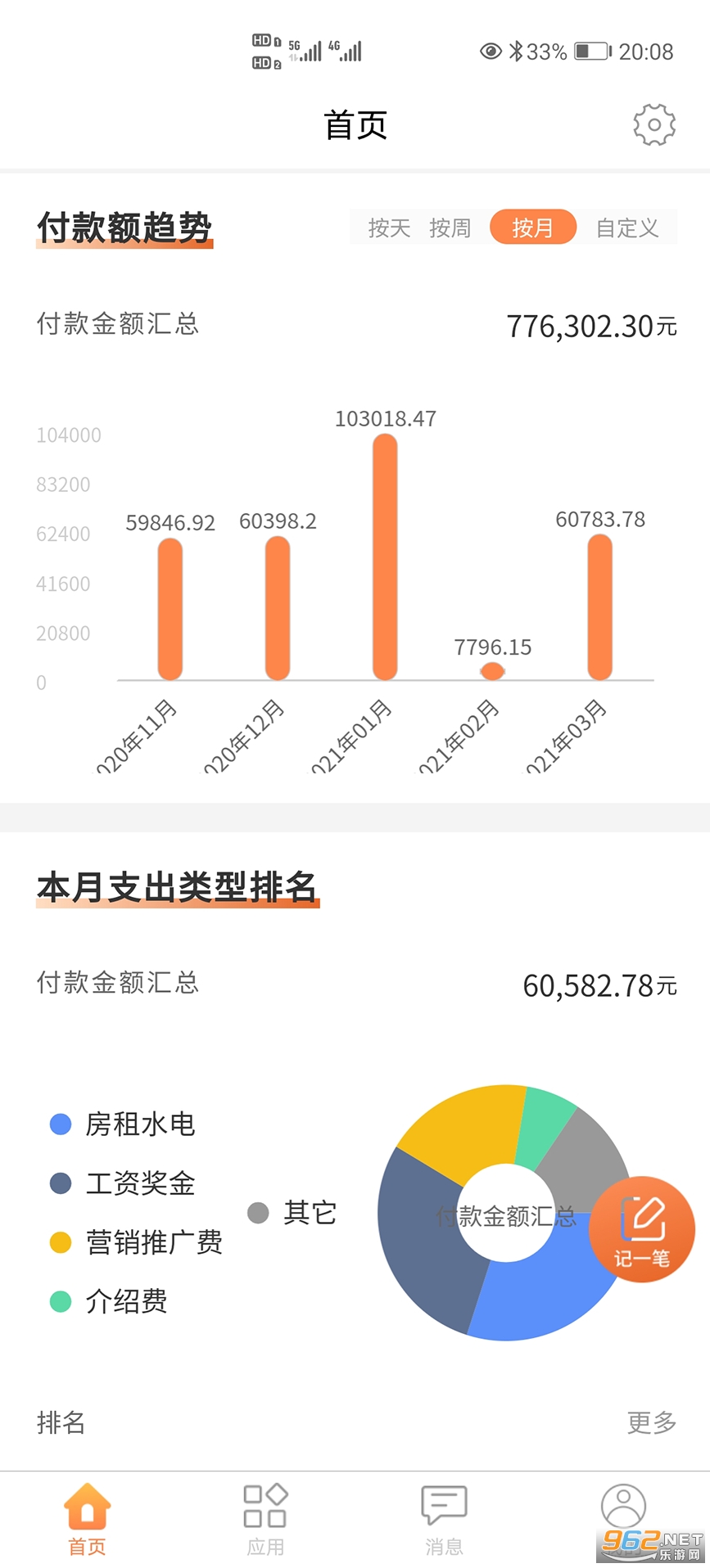710x1568 pixels.
Task: Toggle the 其它 legend item
Action: point(292,1213)
